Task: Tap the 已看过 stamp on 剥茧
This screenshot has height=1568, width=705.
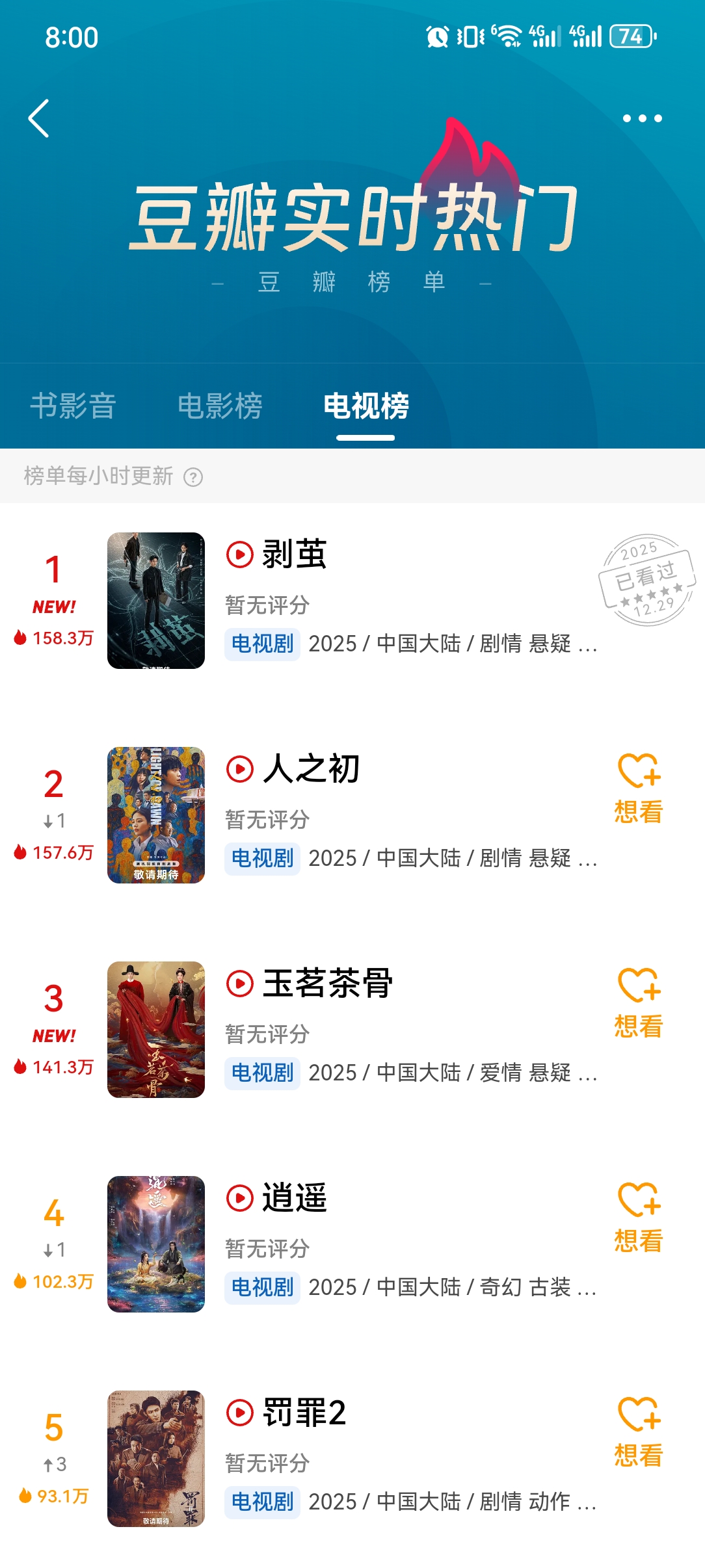Action: tap(646, 580)
